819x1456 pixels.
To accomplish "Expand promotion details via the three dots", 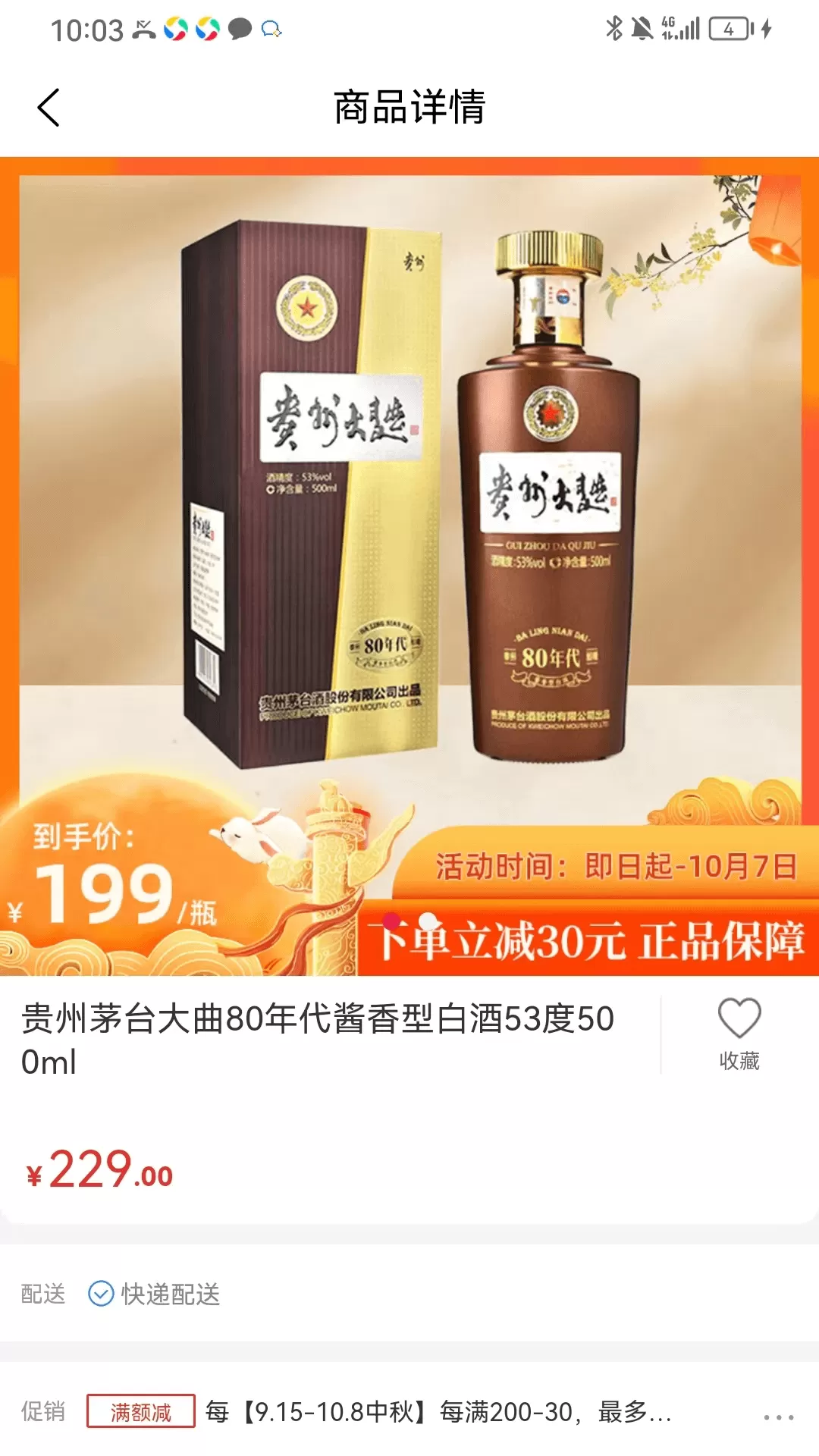I will tap(778, 1417).
